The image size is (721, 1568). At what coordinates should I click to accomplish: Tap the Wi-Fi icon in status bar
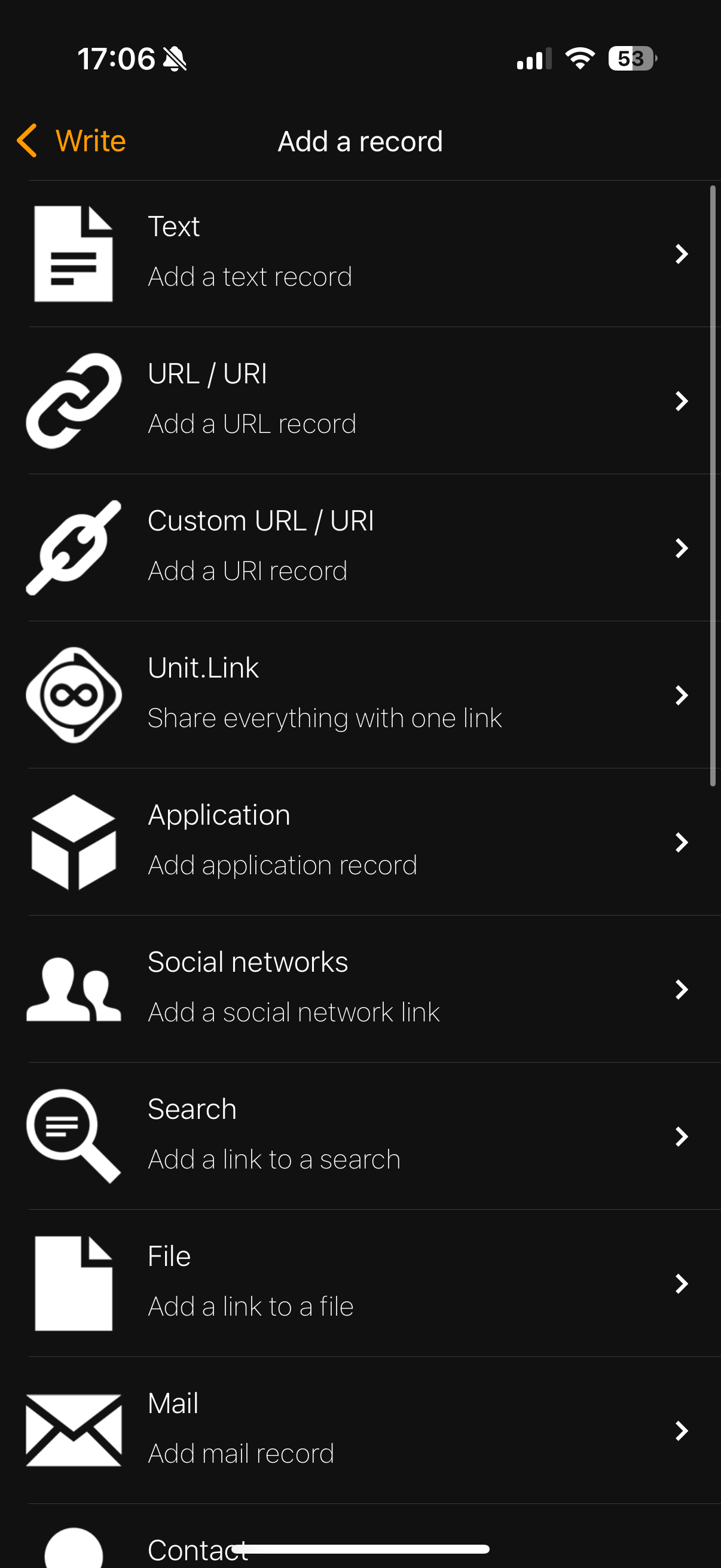pos(579,59)
